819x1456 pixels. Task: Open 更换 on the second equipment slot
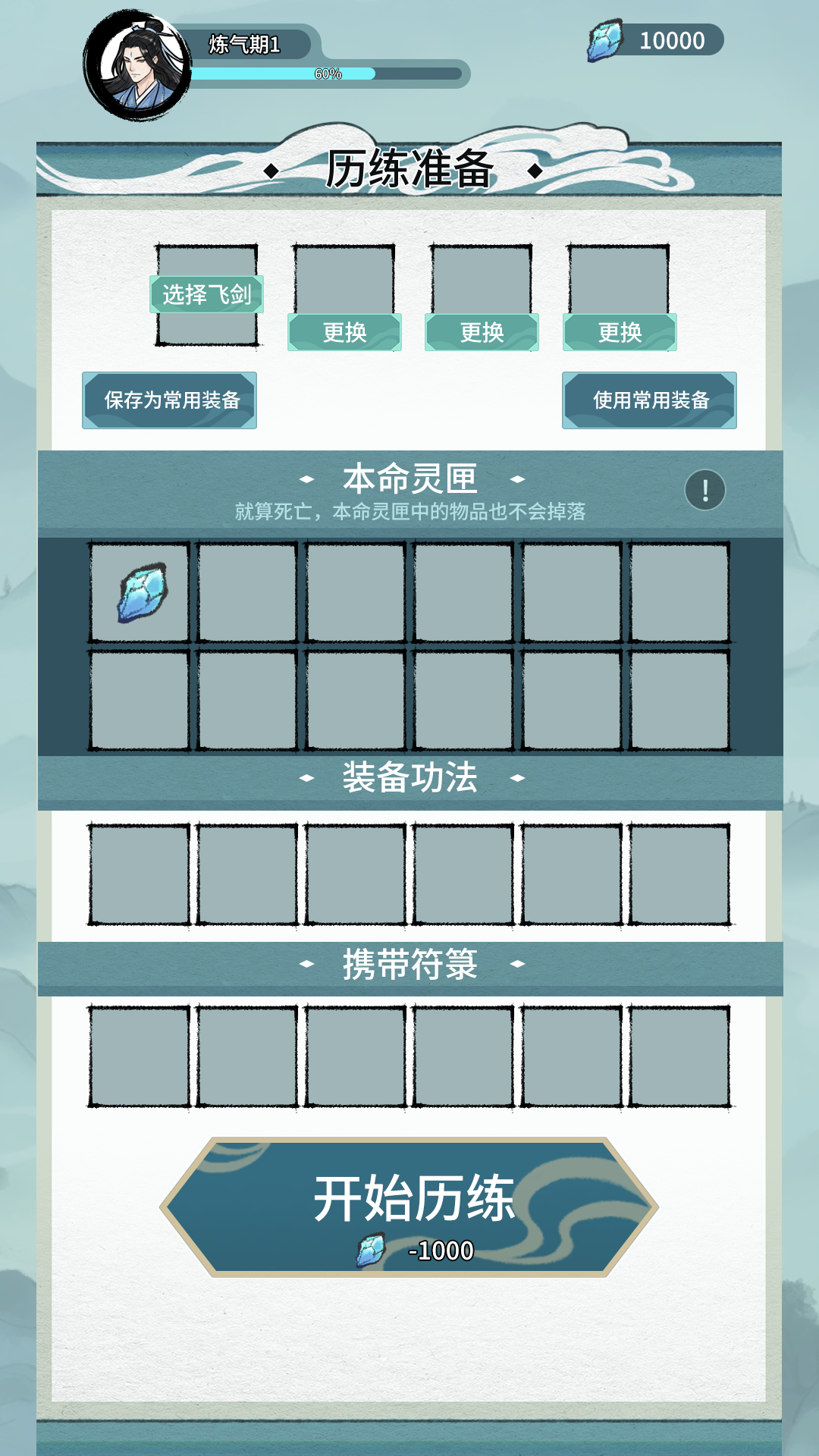[x=344, y=331]
